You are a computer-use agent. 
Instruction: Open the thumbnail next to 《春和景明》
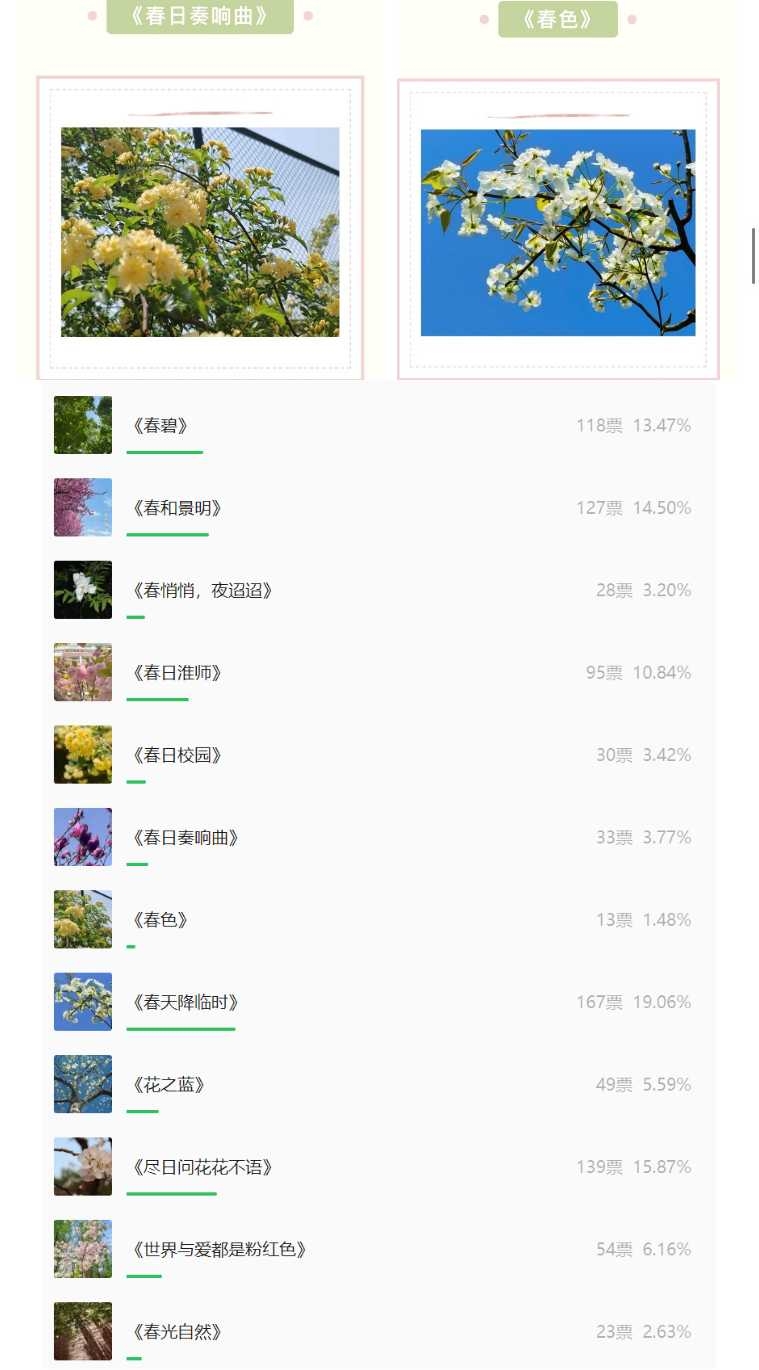tap(83, 507)
